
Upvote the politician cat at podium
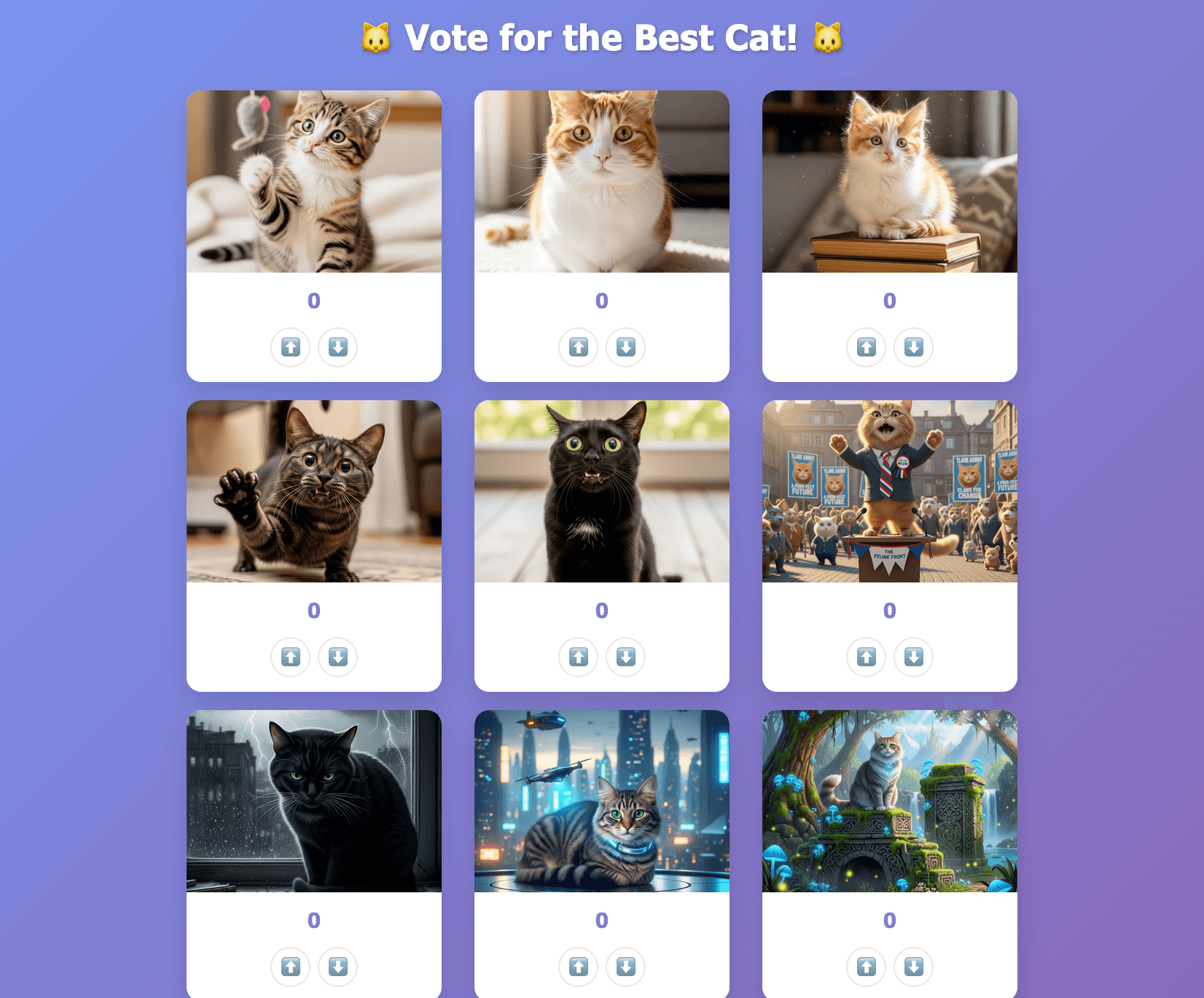tap(866, 657)
